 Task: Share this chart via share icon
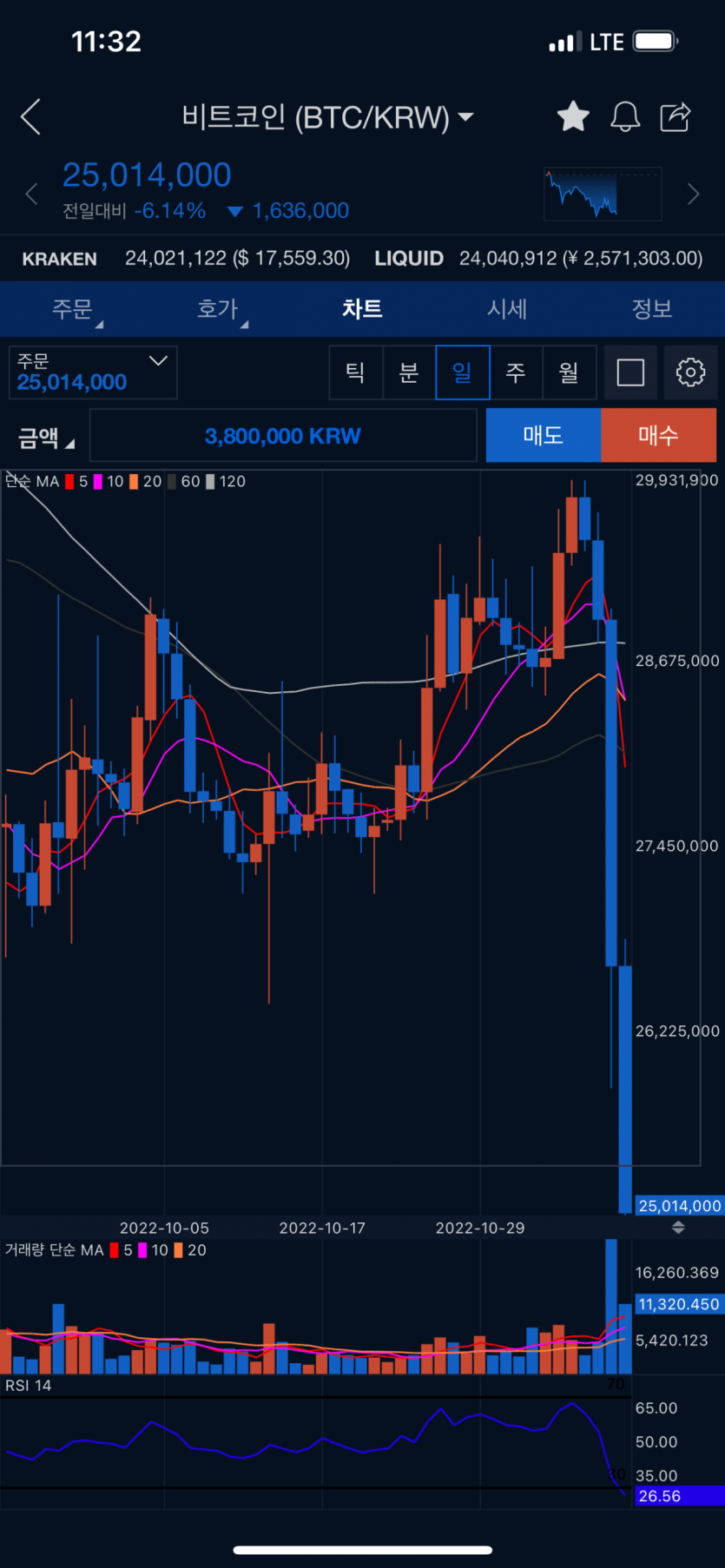[675, 116]
